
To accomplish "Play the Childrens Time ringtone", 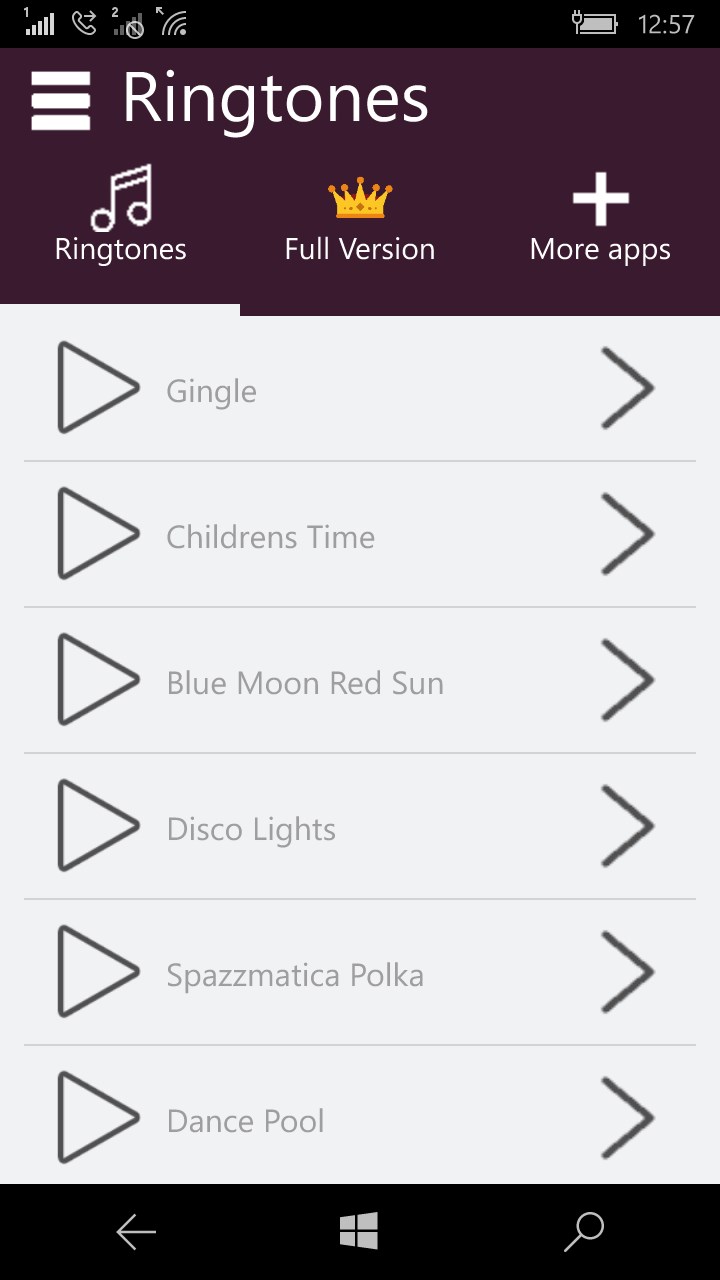I will (x=98, y=534).
